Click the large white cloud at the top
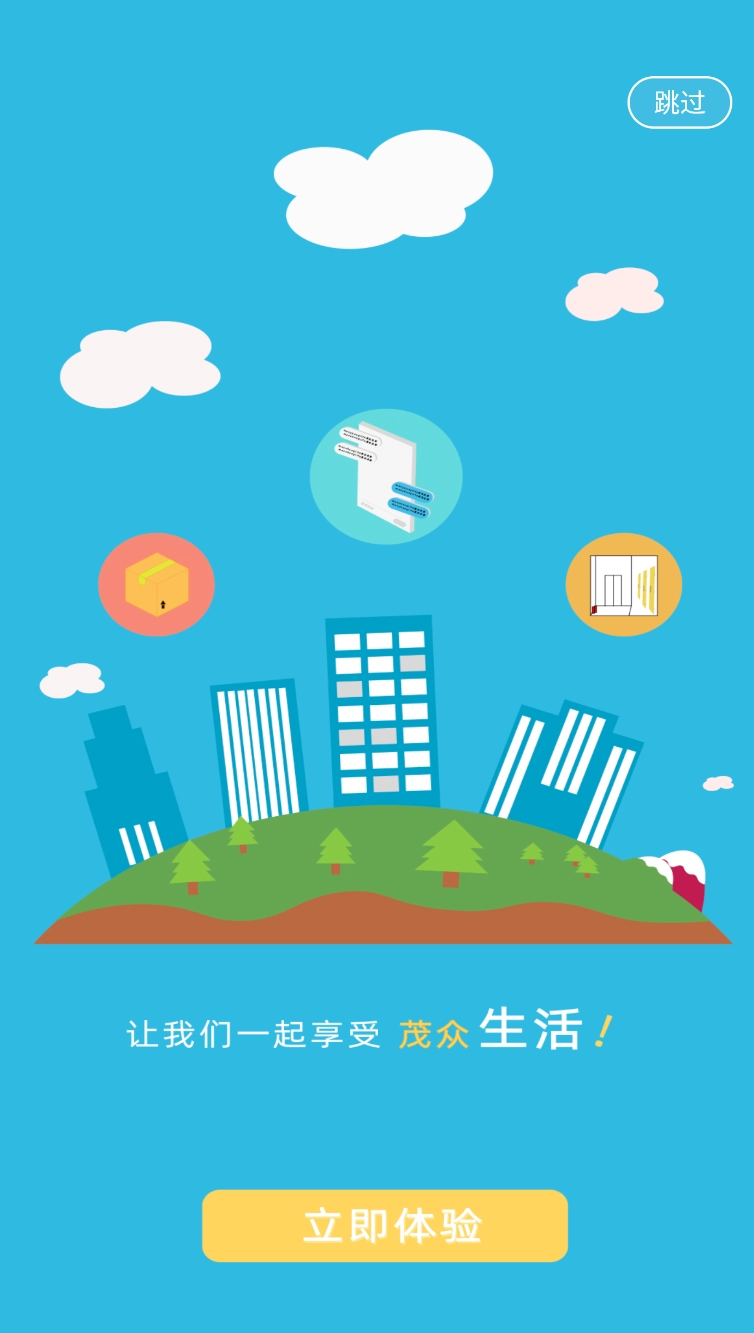The height and width of the screenshot is (1333, 754). click(x=385, y=190)
